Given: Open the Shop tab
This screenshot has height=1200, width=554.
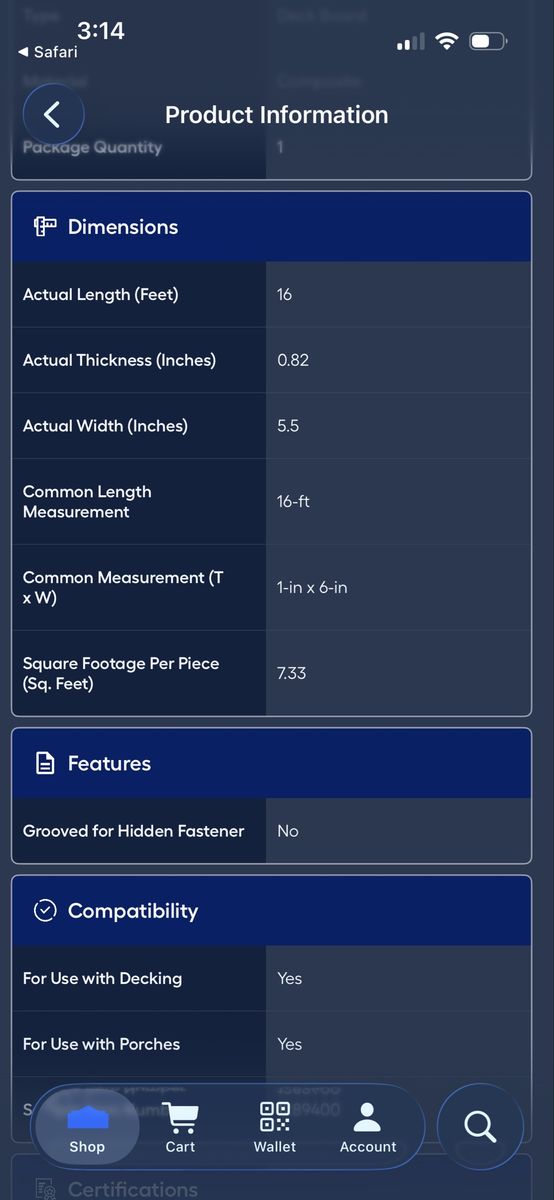Looking at the screenshot, I should tap(87, 1128).
